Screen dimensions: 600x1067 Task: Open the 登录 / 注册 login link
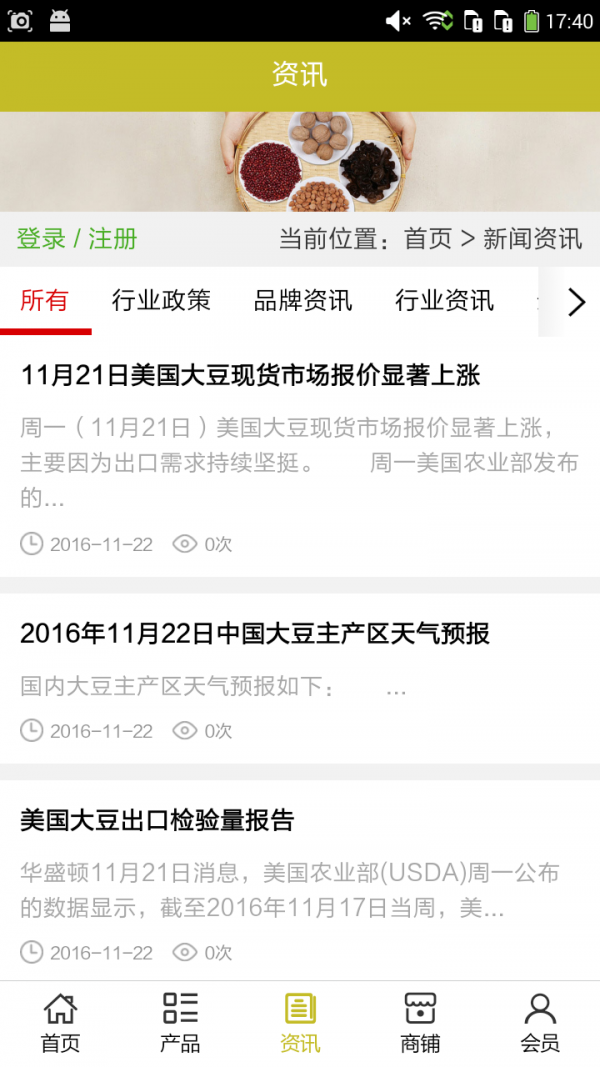77,239
